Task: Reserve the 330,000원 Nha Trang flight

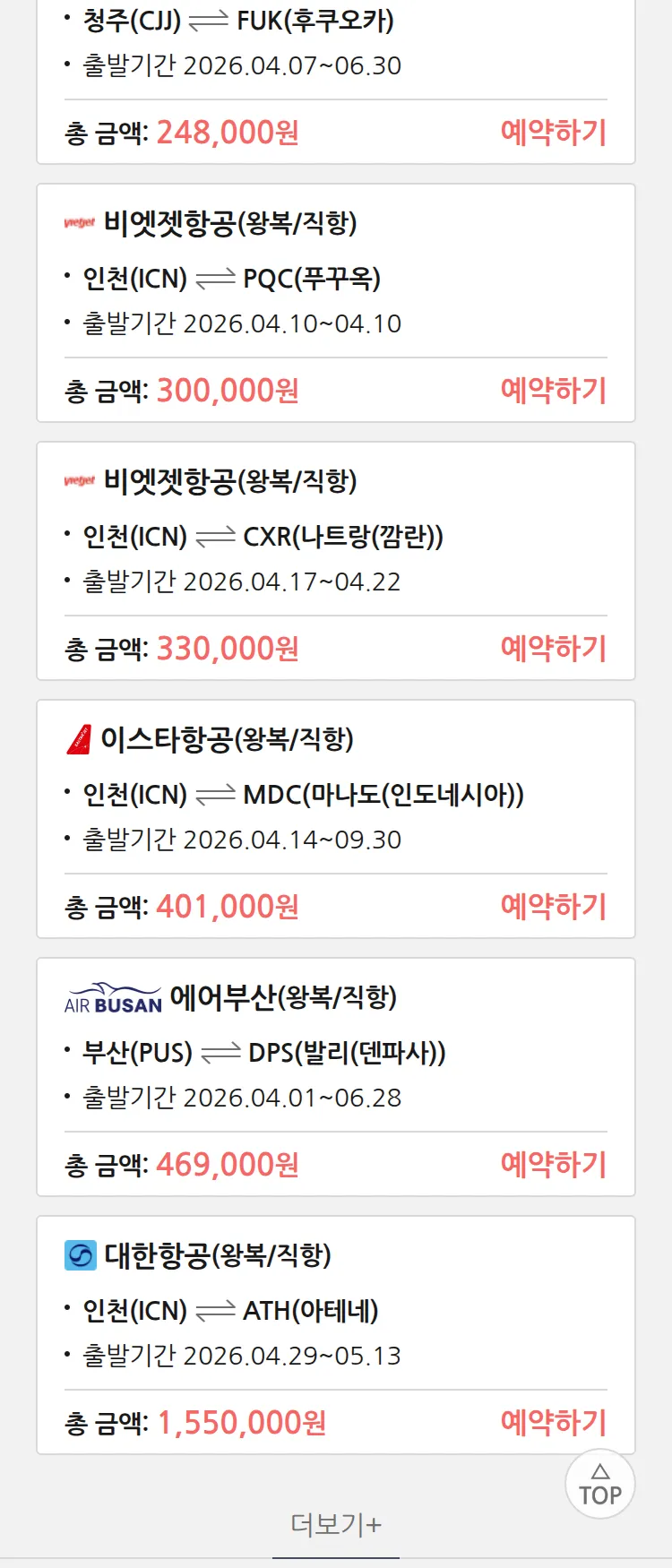Action: tap(553, 649)
